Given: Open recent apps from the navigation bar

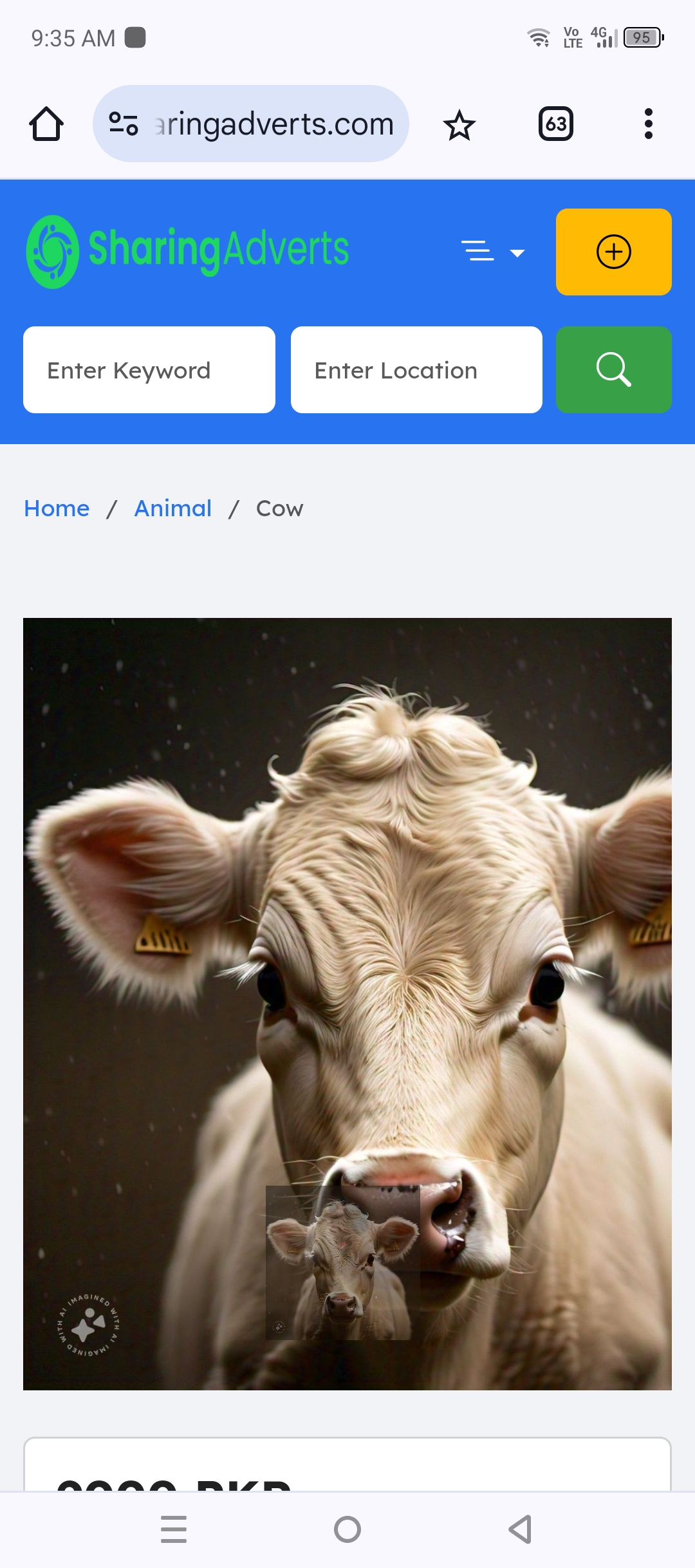Looking at the screenshot, I should [x=174, y=1529].
